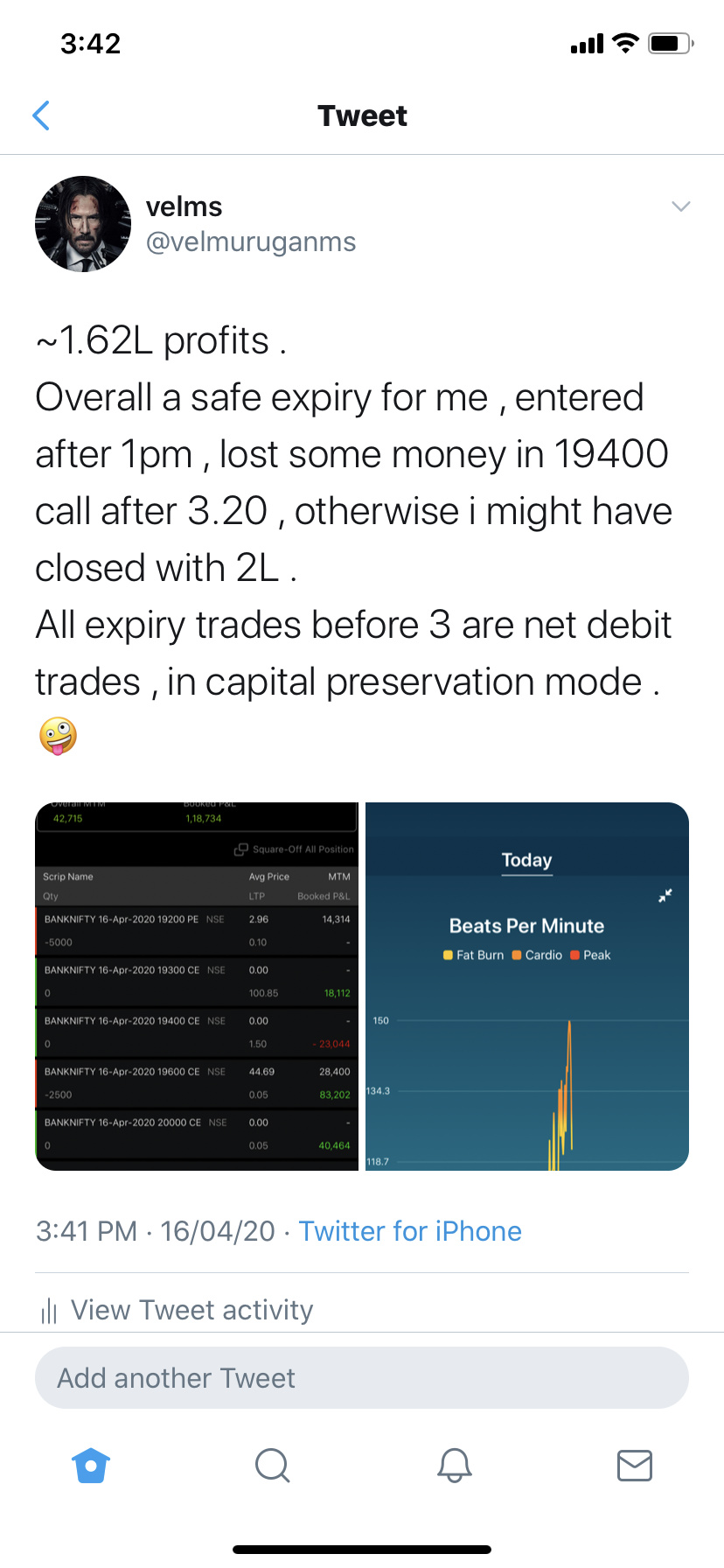The height and width of the screenshot is (1568, 724).
Task: Tap the Twitter for iPhone link
Action: pyautogui.click(x=410, y=1231)
